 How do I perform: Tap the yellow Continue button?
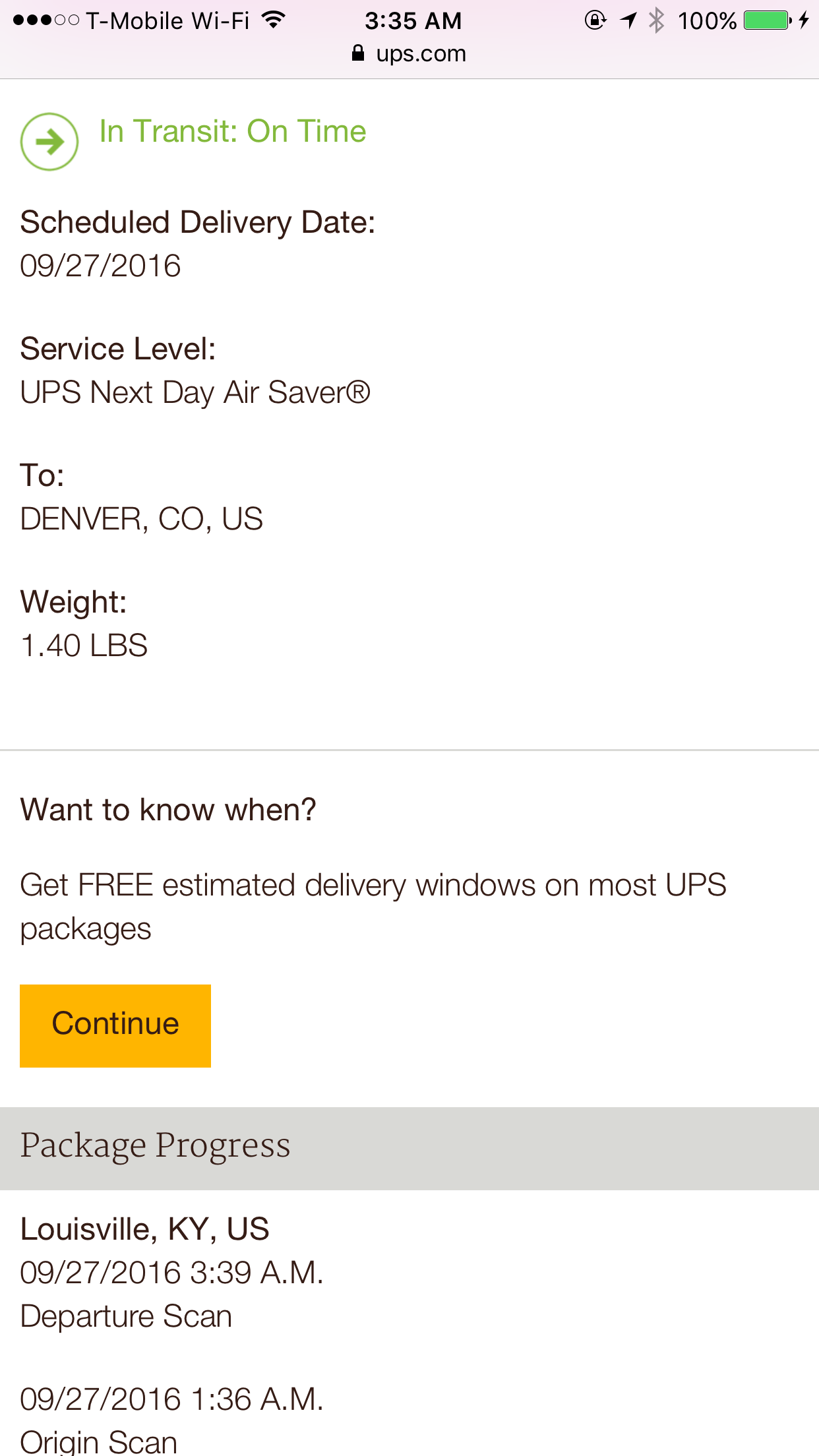[115, 1025]
